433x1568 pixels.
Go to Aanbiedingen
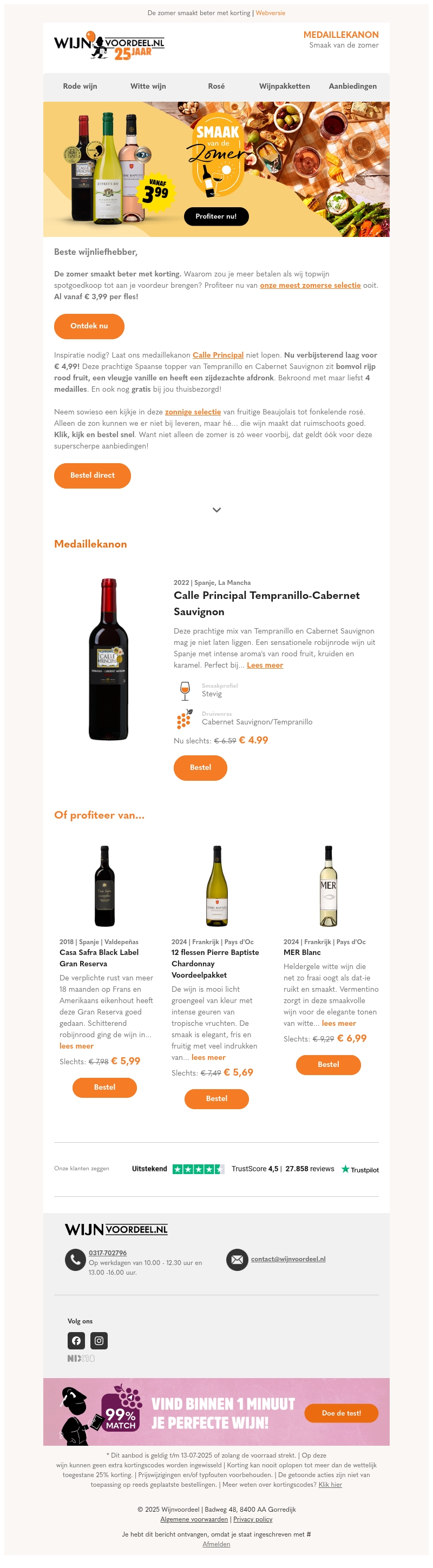point(352,87)
